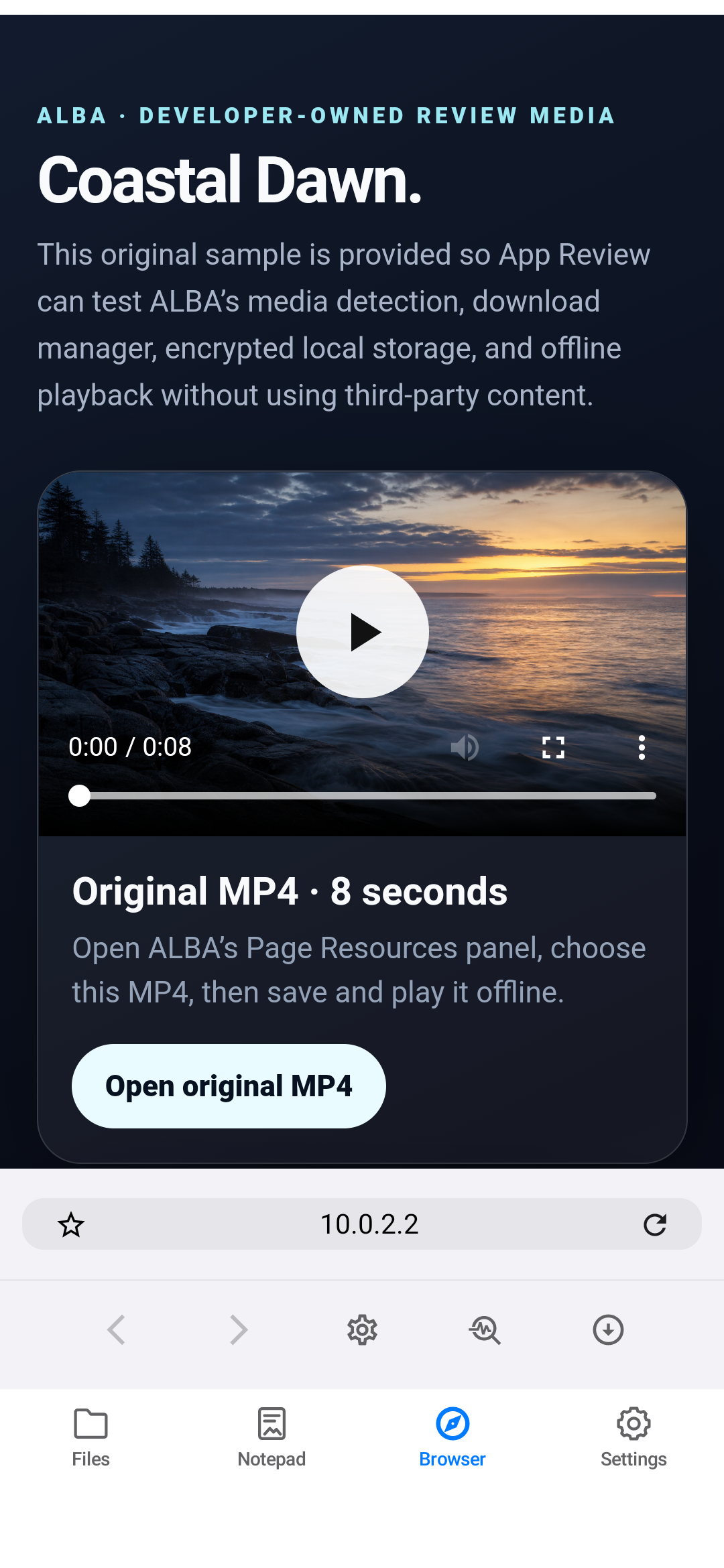Open original MP4
The width and height of the screenshot is (724, 1568).
(229, 1086)
